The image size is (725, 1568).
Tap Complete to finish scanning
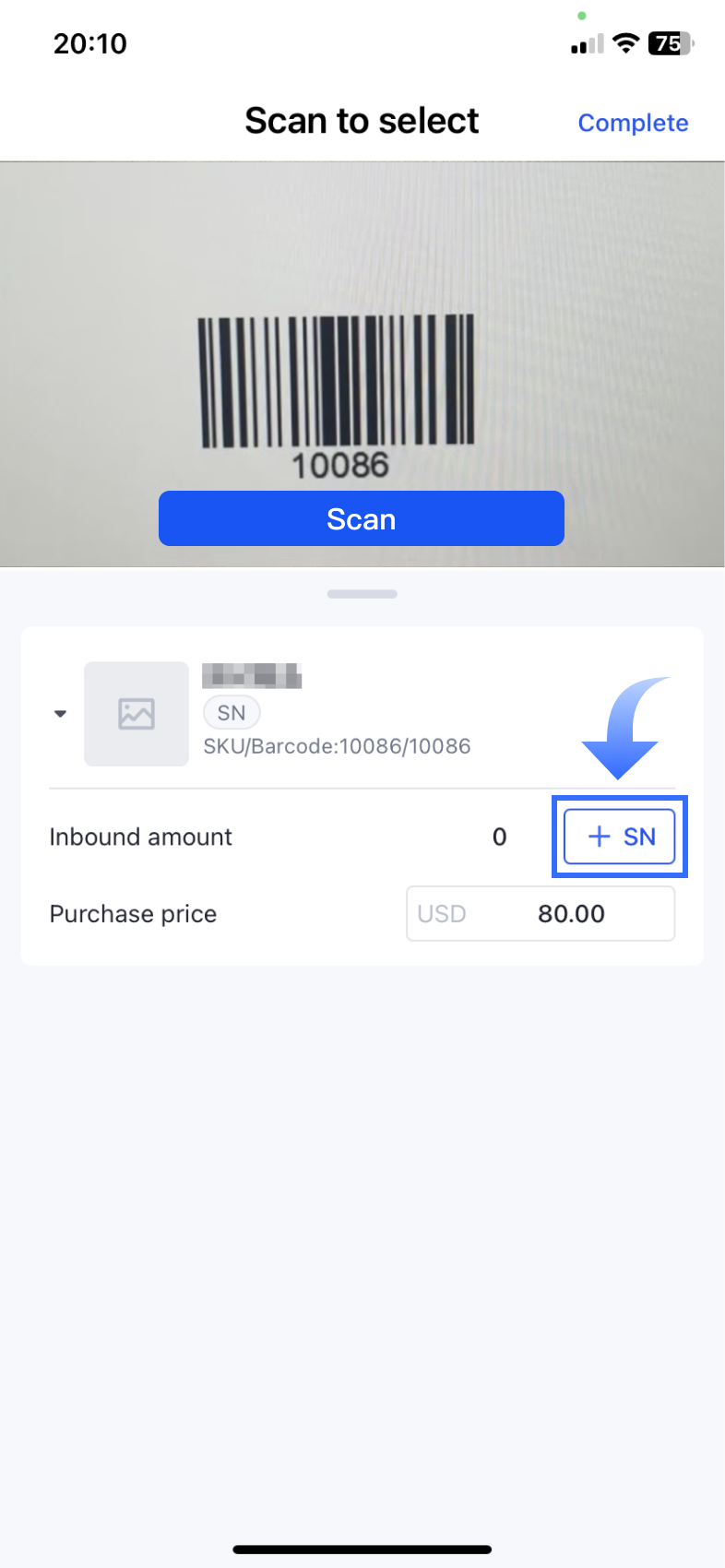633,123
